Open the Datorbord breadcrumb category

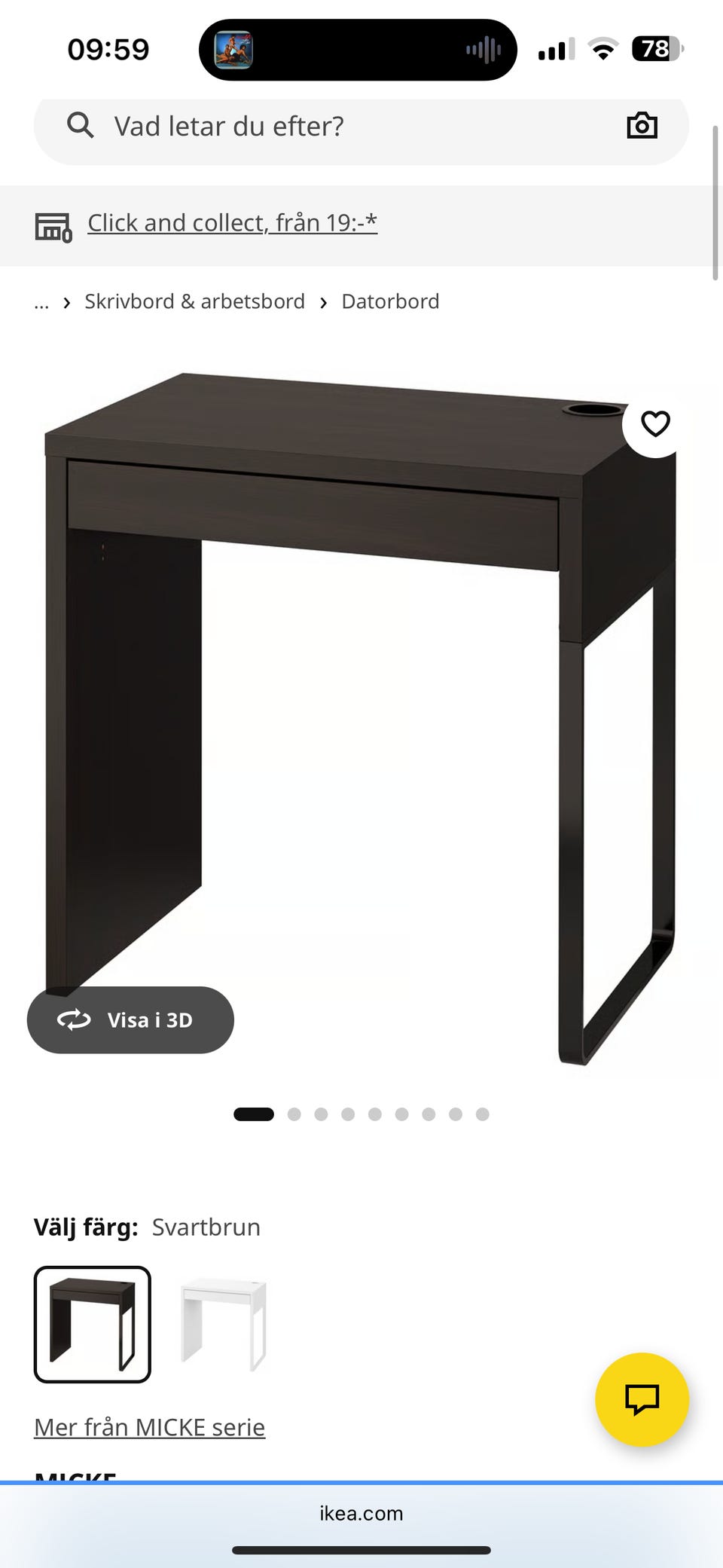coord(390,301)
